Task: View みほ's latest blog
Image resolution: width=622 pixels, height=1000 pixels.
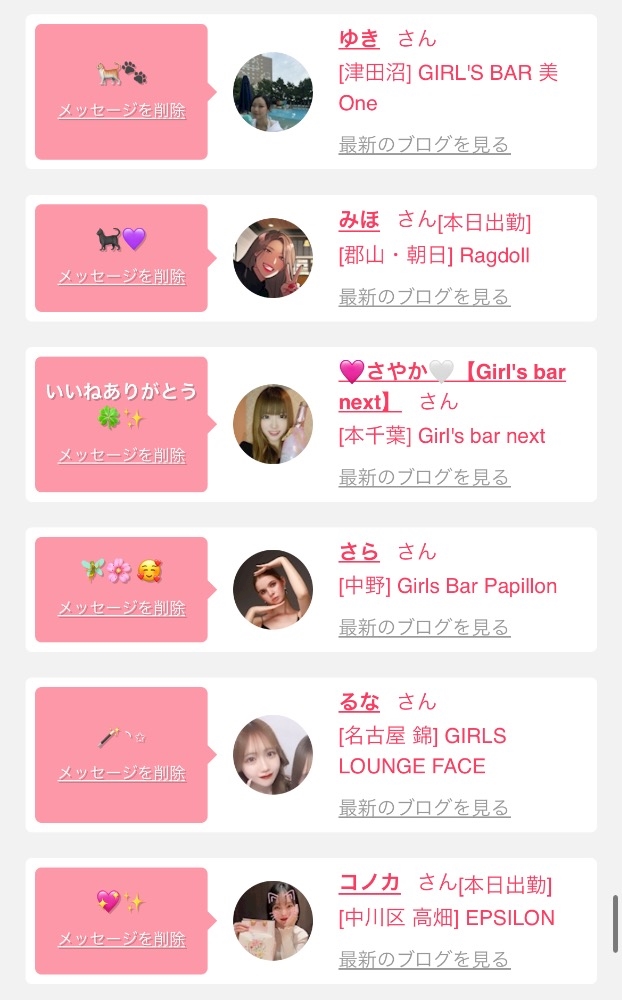Action: (x=424, y=297)
